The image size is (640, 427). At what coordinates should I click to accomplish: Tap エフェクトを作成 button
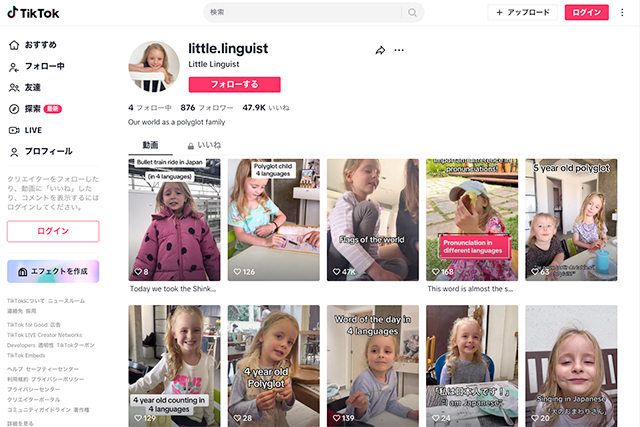pyautogui.click(x=53, y=271)
